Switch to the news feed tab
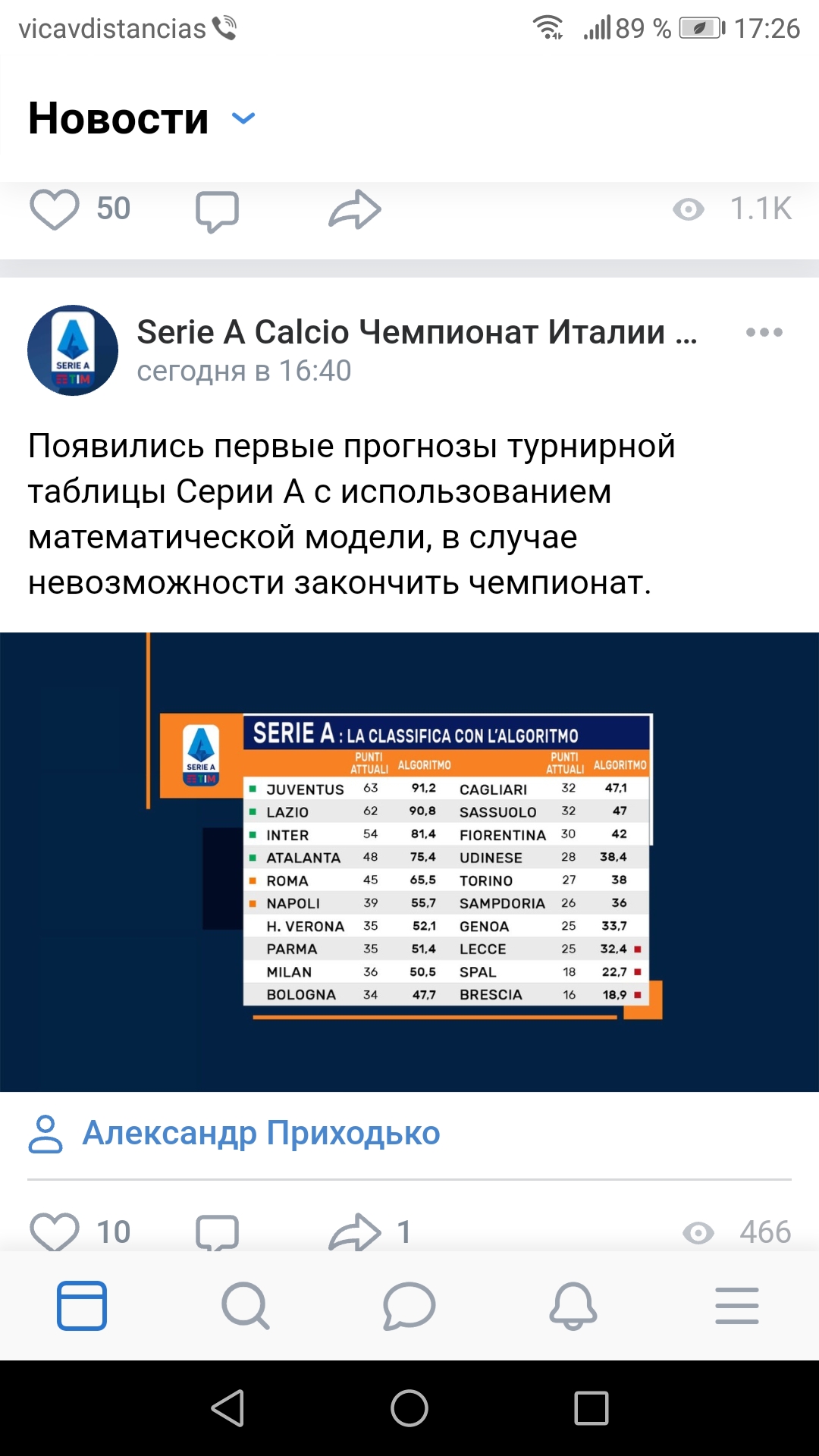This screenshot has width=819, height=1456. point(82,1306)
